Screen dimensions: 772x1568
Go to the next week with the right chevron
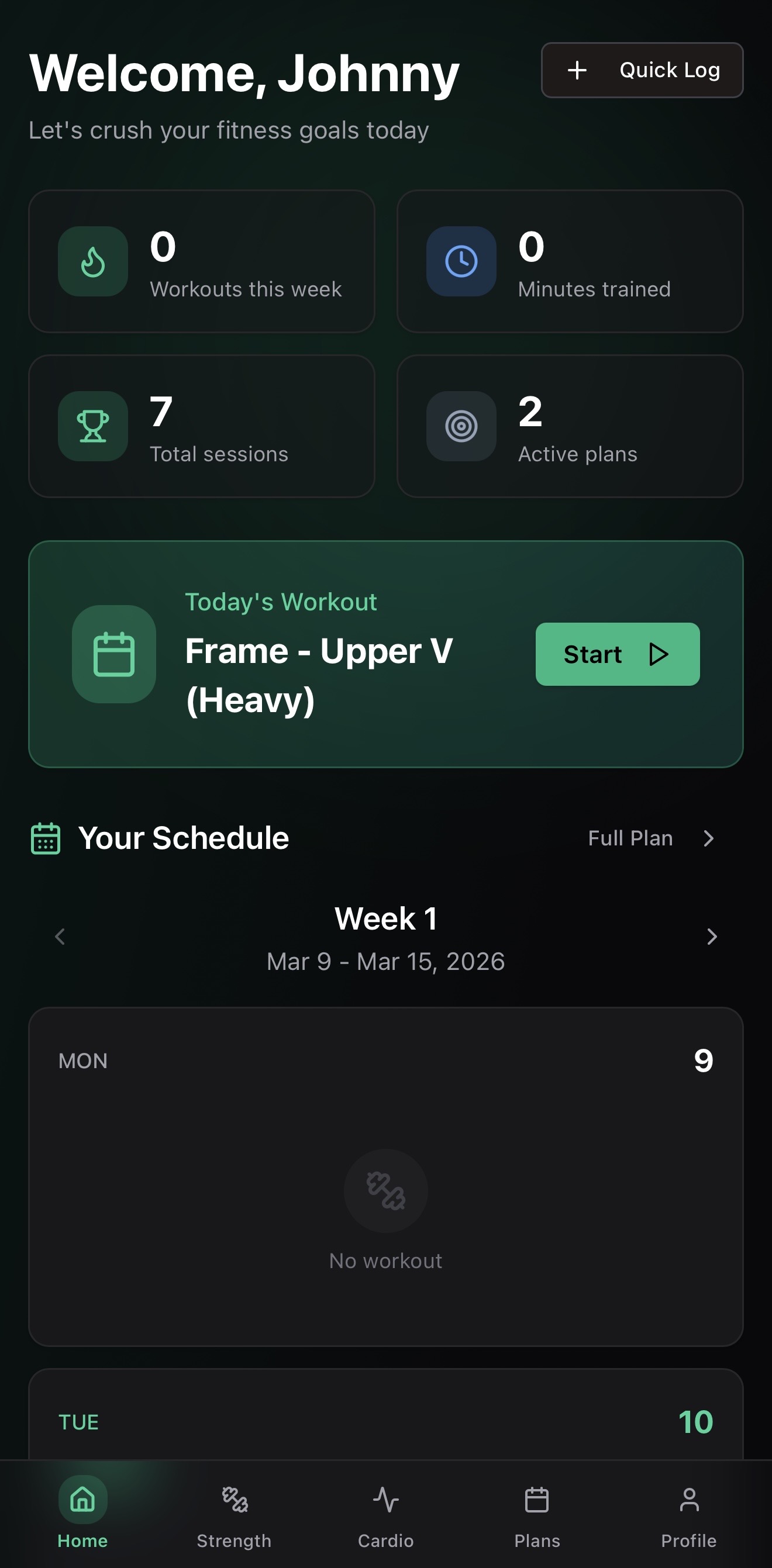tap(712, 937)
